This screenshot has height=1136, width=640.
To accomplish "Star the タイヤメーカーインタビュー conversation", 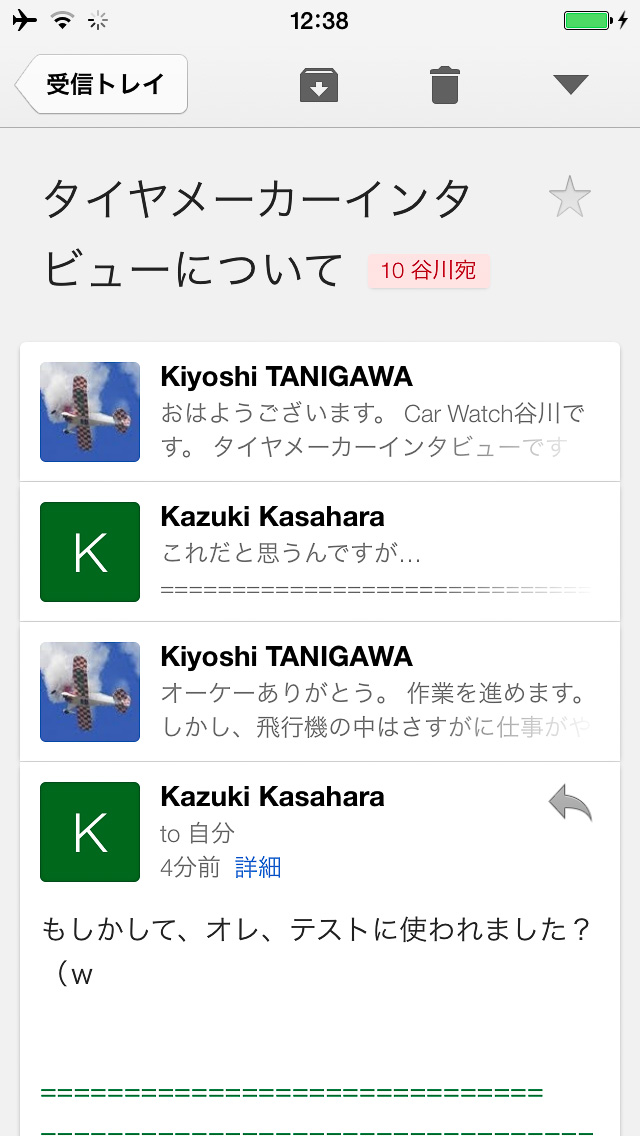I will click(x=570, y=197).
